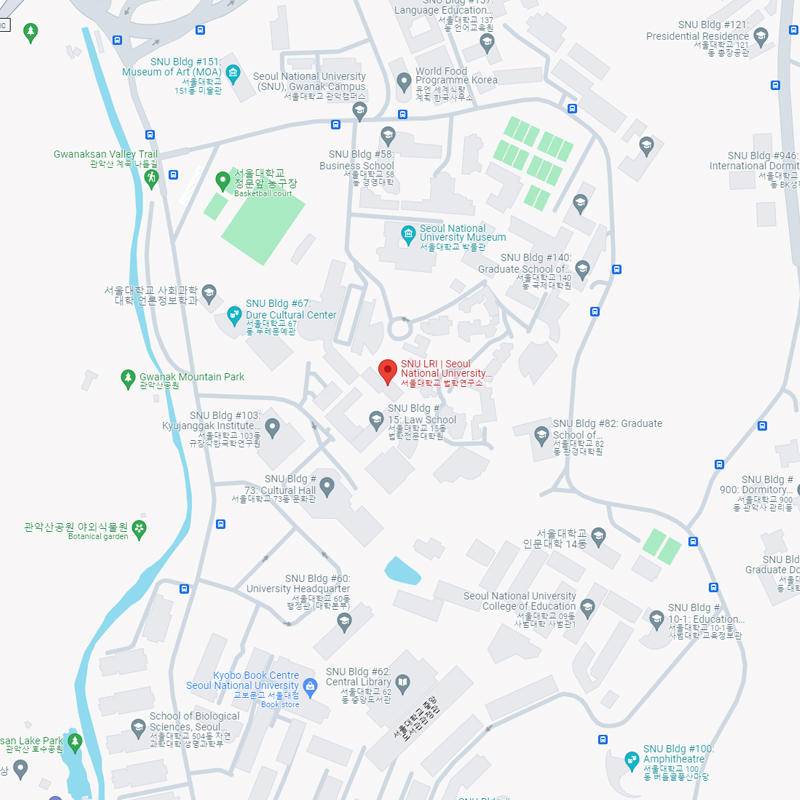This screenshot has width=800, height=800.
Task: Open the SNU Bldg #100 Amphitheatre marker
Action: [x=631, y=761]
